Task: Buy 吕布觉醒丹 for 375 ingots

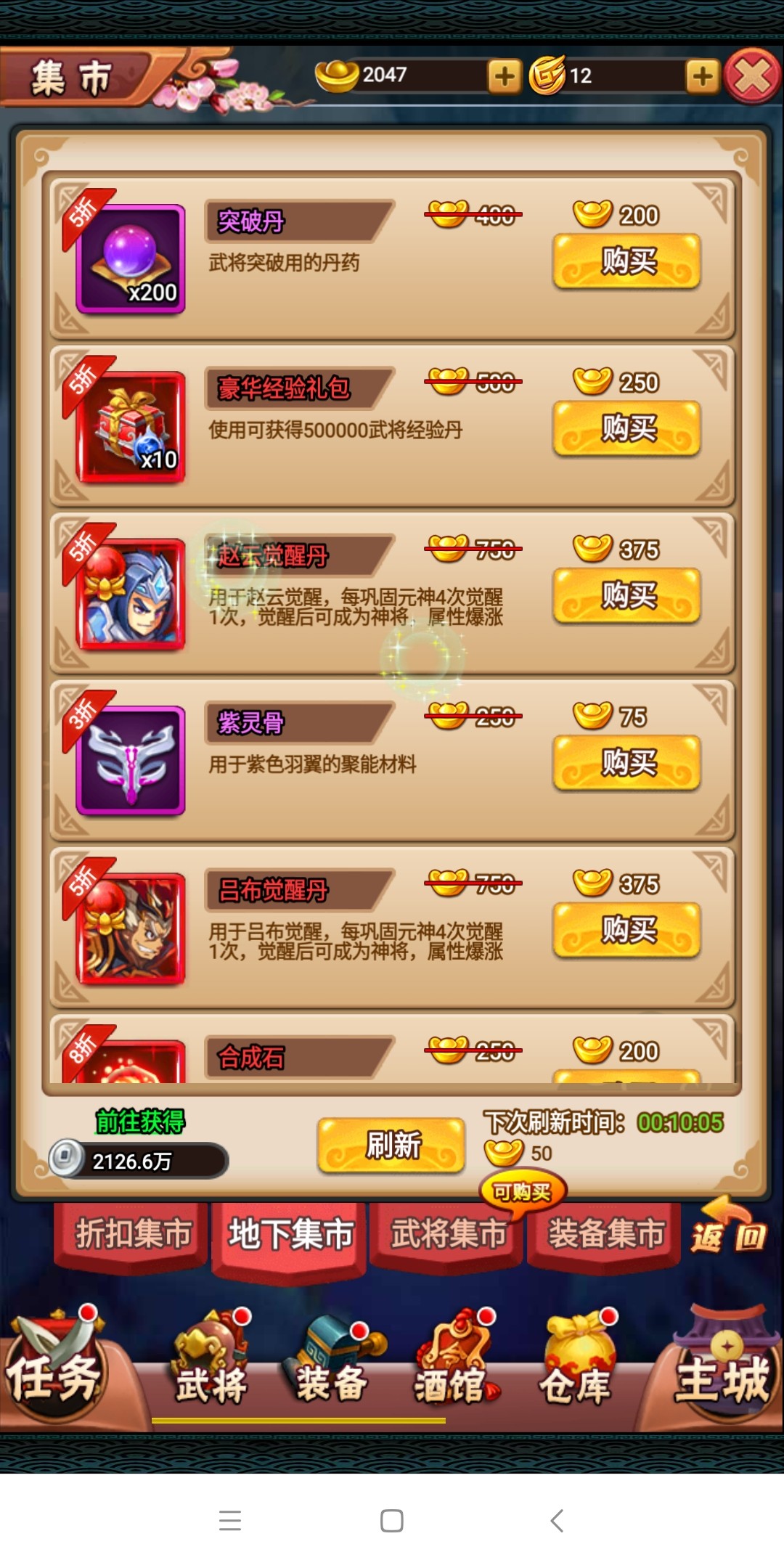Action: [626, 930]
